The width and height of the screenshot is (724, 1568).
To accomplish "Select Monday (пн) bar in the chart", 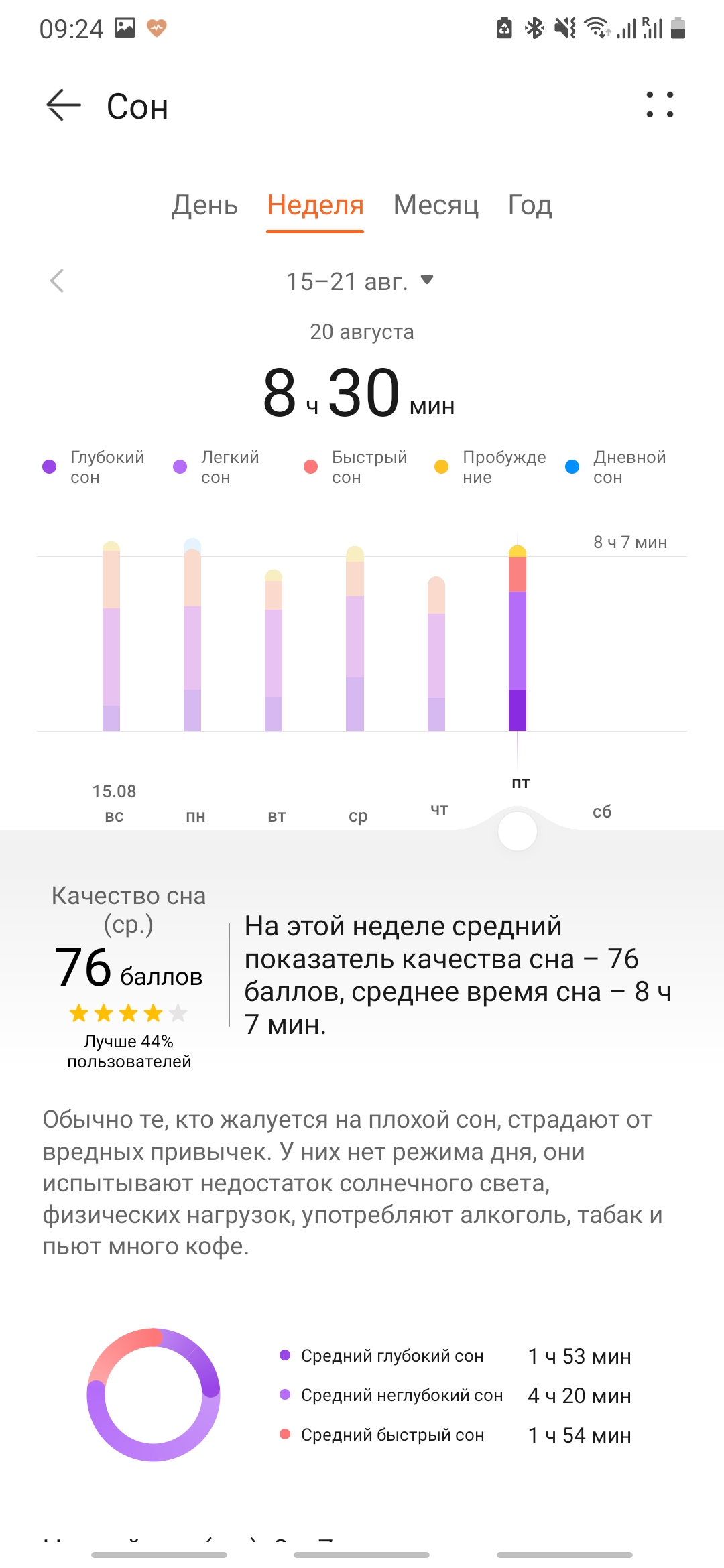I will click(x=192, y=637).
